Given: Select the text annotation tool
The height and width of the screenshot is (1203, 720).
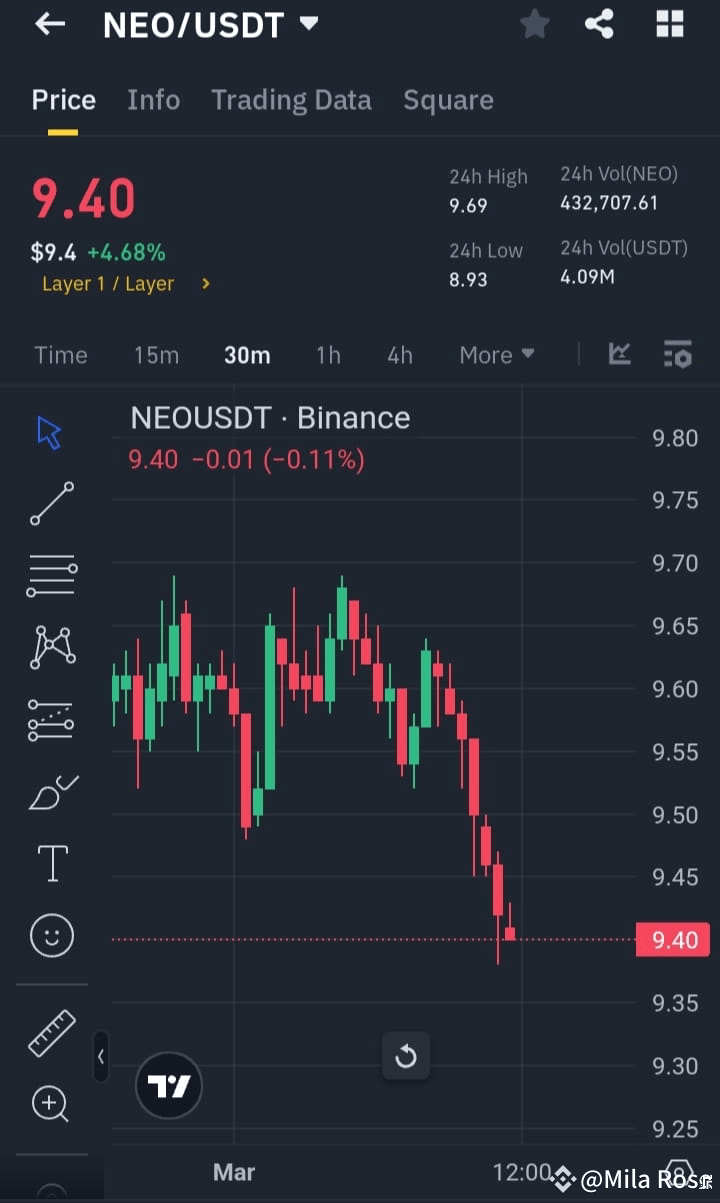Looking at the screenshot, I should tap(50, 862).
